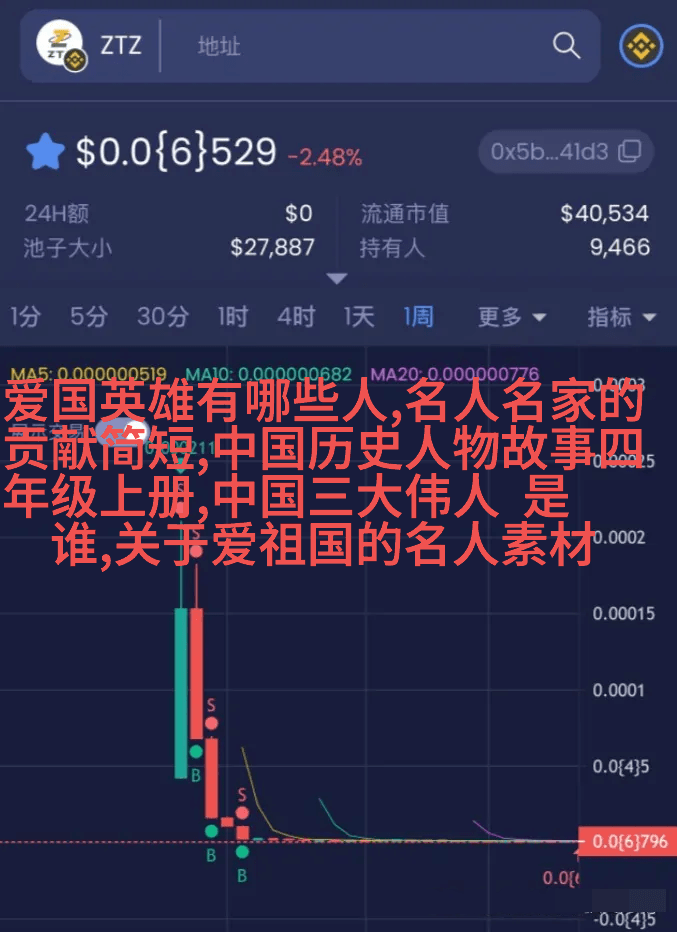This screenshot has width=677, height=932.
Task: Open the ZTZ token selector
Action: click(92, 46)
